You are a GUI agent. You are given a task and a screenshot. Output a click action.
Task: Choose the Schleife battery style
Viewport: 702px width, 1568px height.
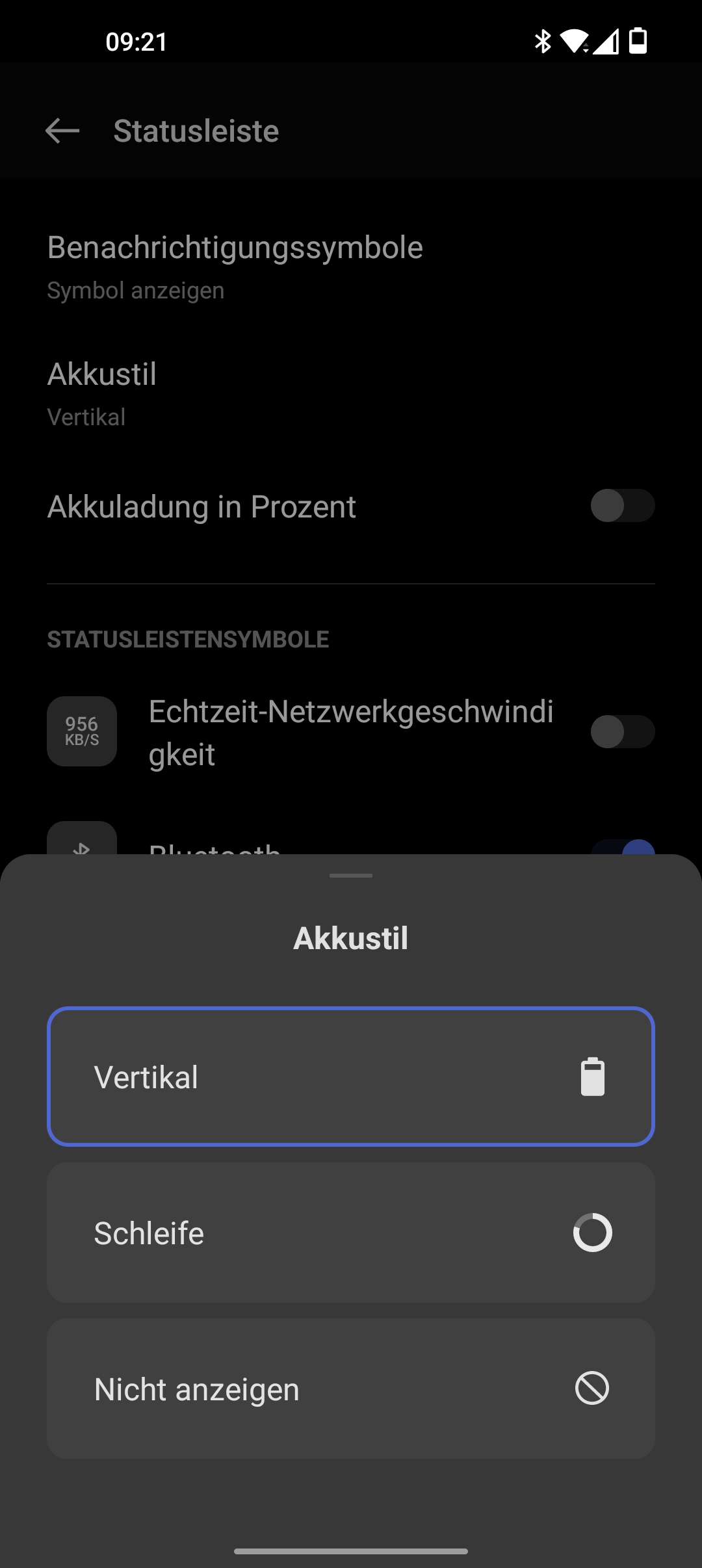(351, 1233)
